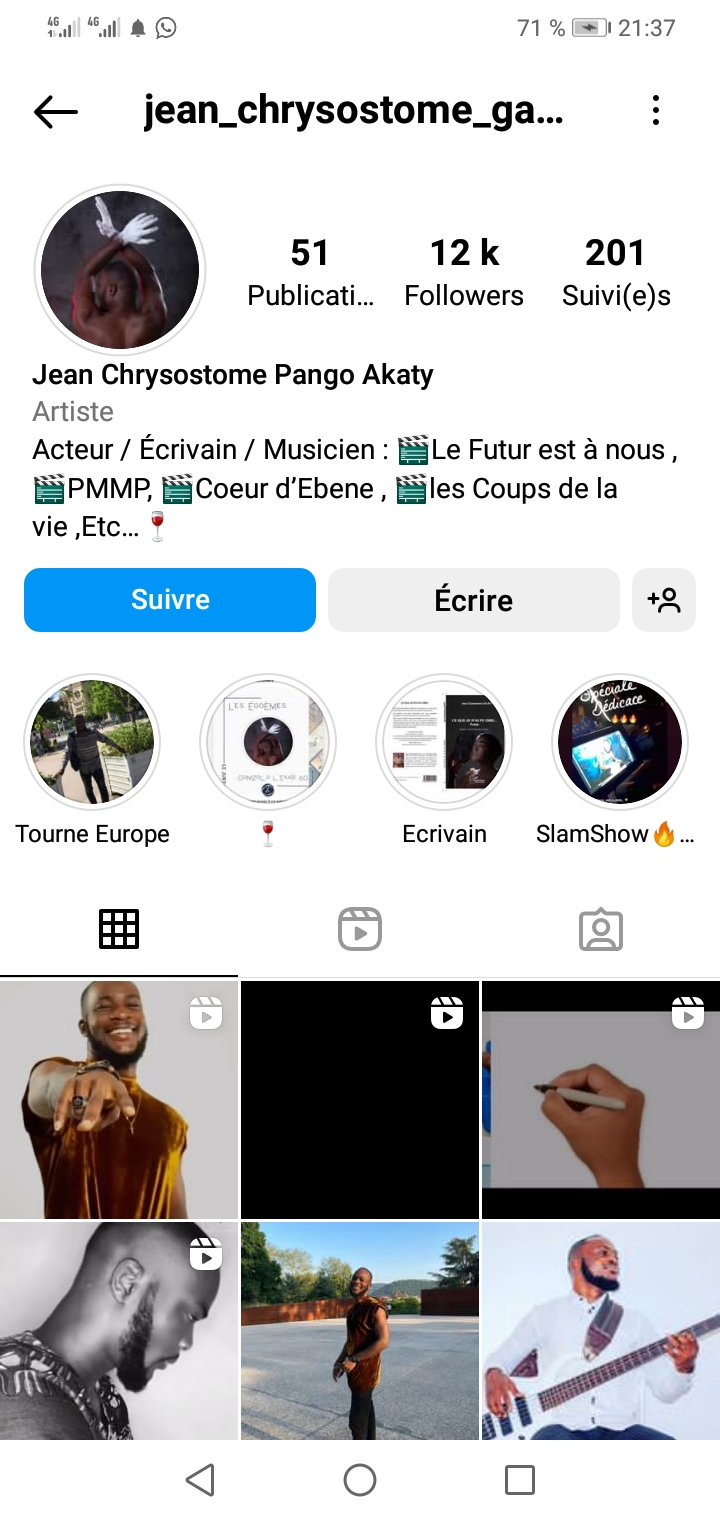Viewport: 720px width, 1520px height.
Task: Open the black and white profile reel
Action: (119, 1330)
